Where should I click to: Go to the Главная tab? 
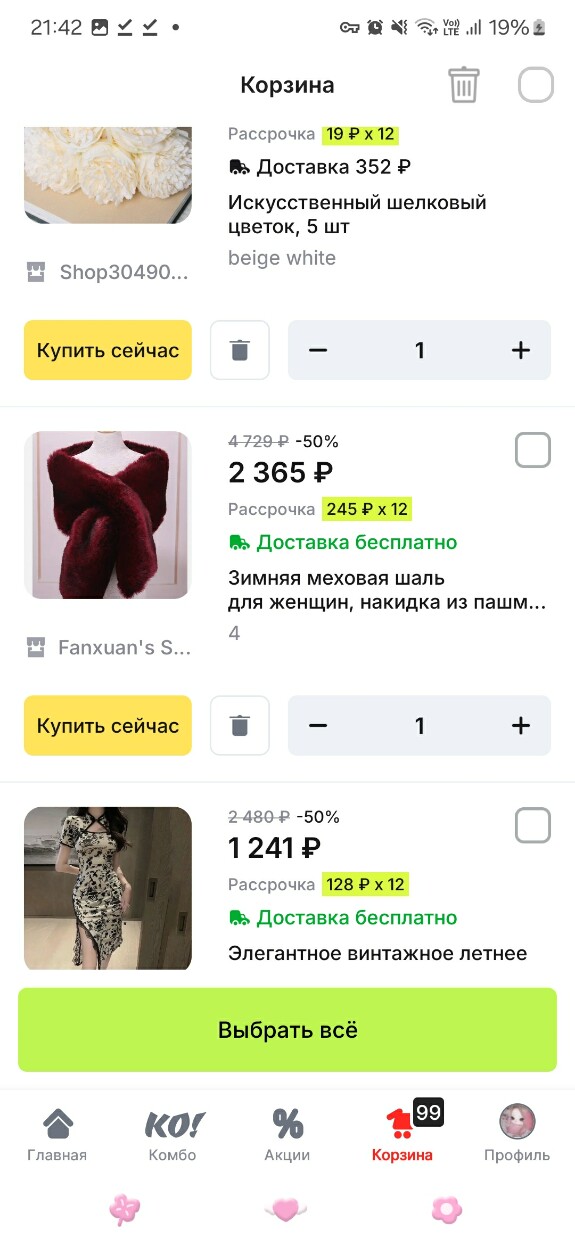tap(57, 1135)
